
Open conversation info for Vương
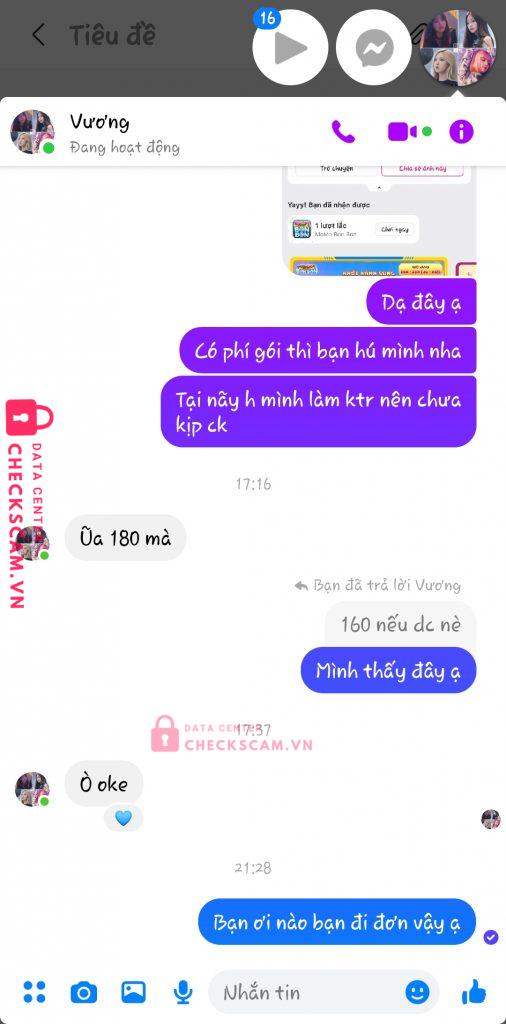[x=461, y=132]
